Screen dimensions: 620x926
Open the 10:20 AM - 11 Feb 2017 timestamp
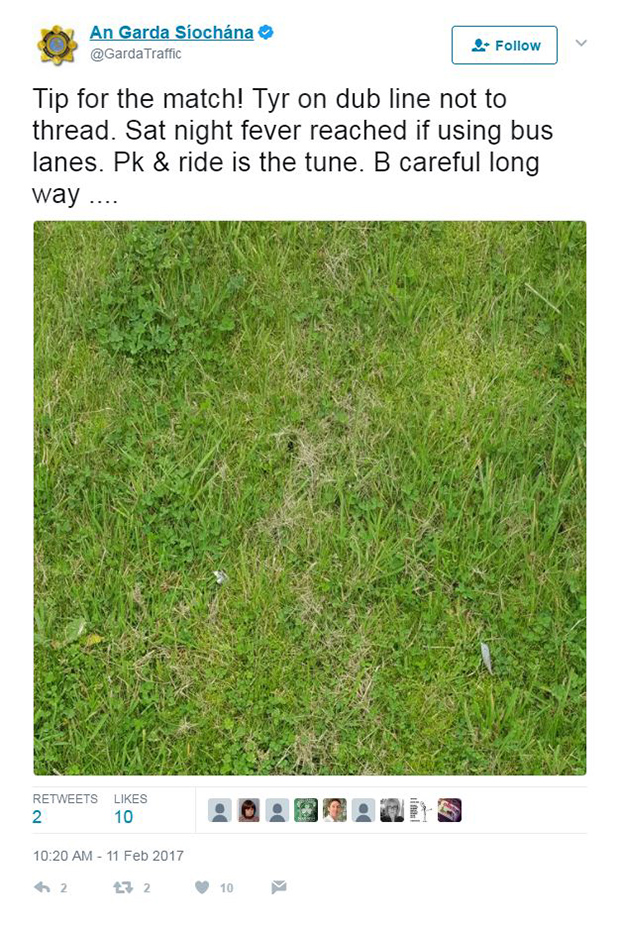[108, 856]
